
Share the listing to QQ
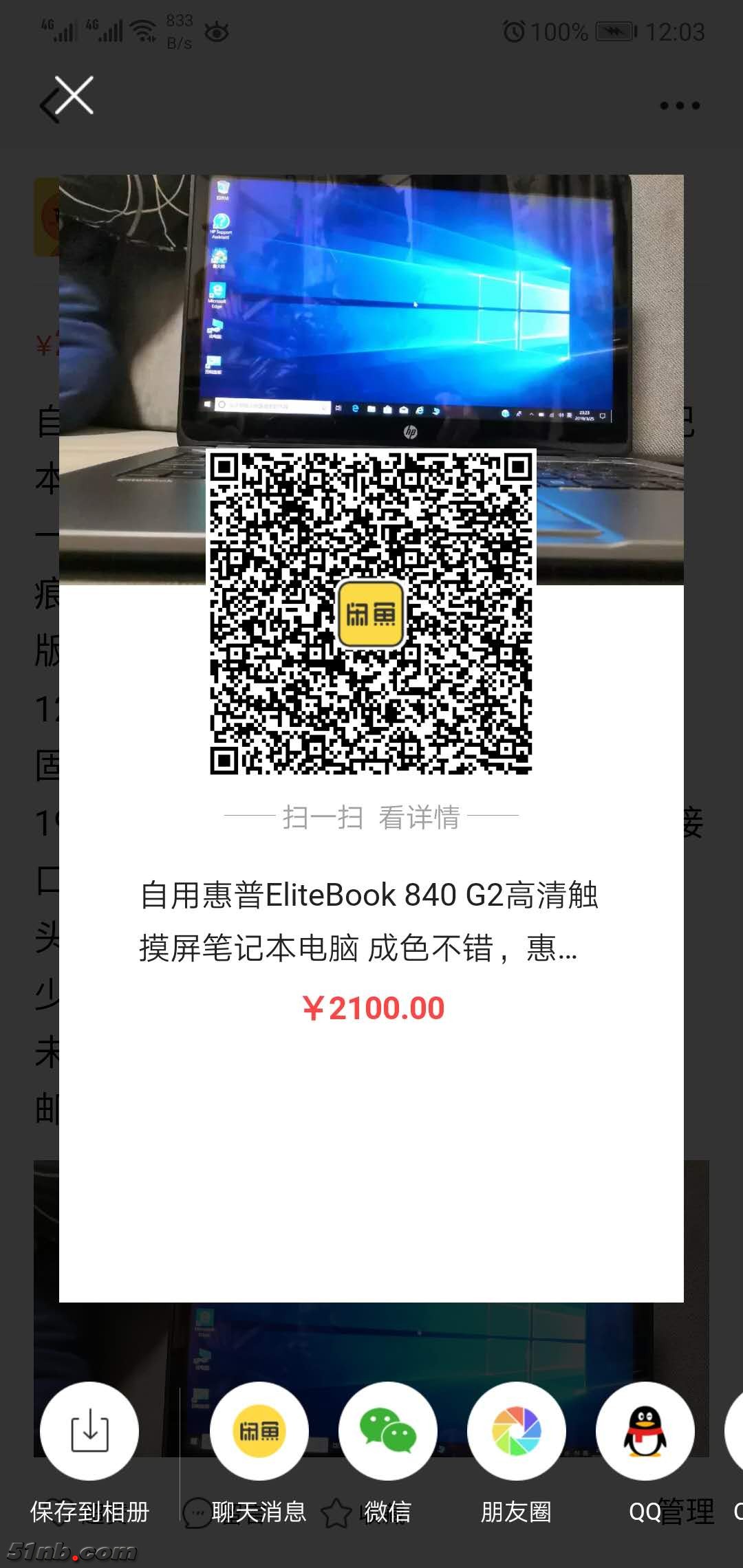(x=645, y=1431)
